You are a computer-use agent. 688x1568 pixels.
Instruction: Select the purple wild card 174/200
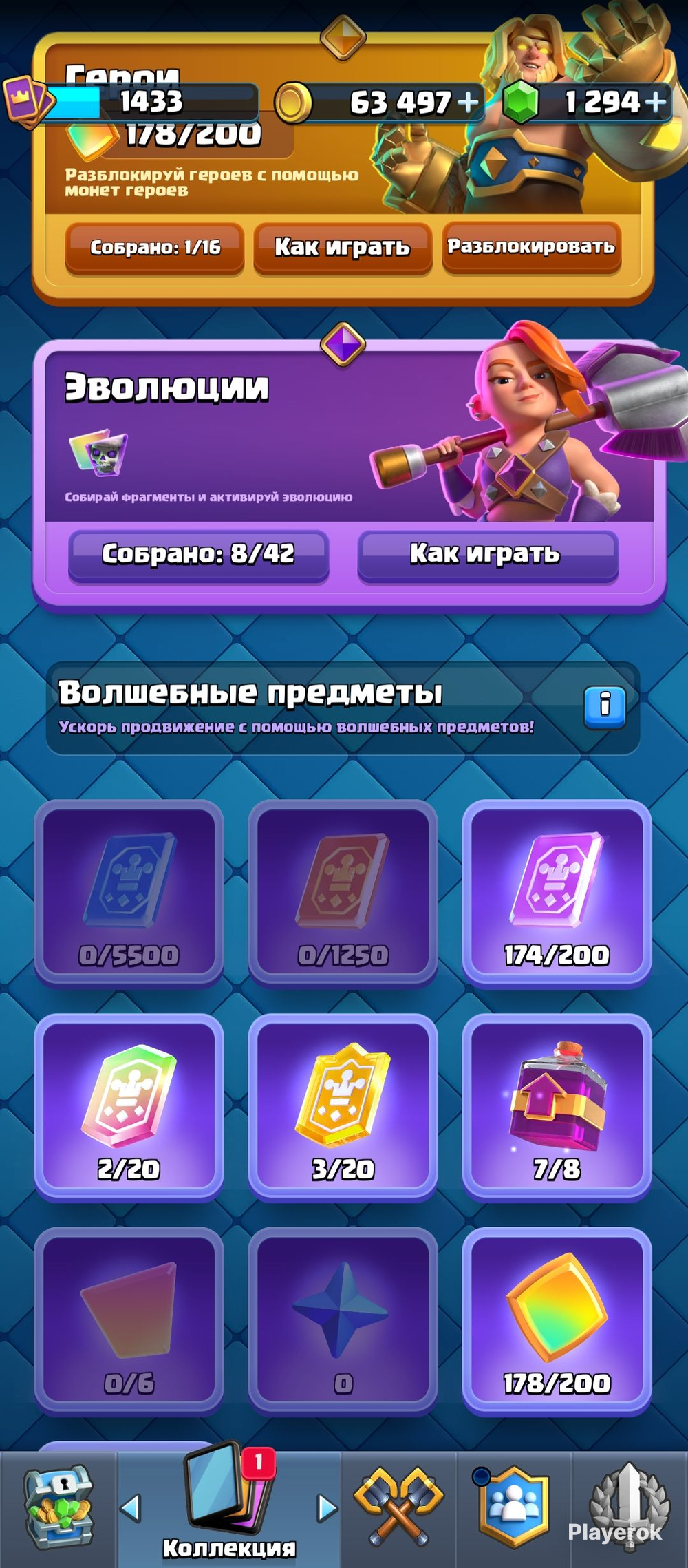557,893
